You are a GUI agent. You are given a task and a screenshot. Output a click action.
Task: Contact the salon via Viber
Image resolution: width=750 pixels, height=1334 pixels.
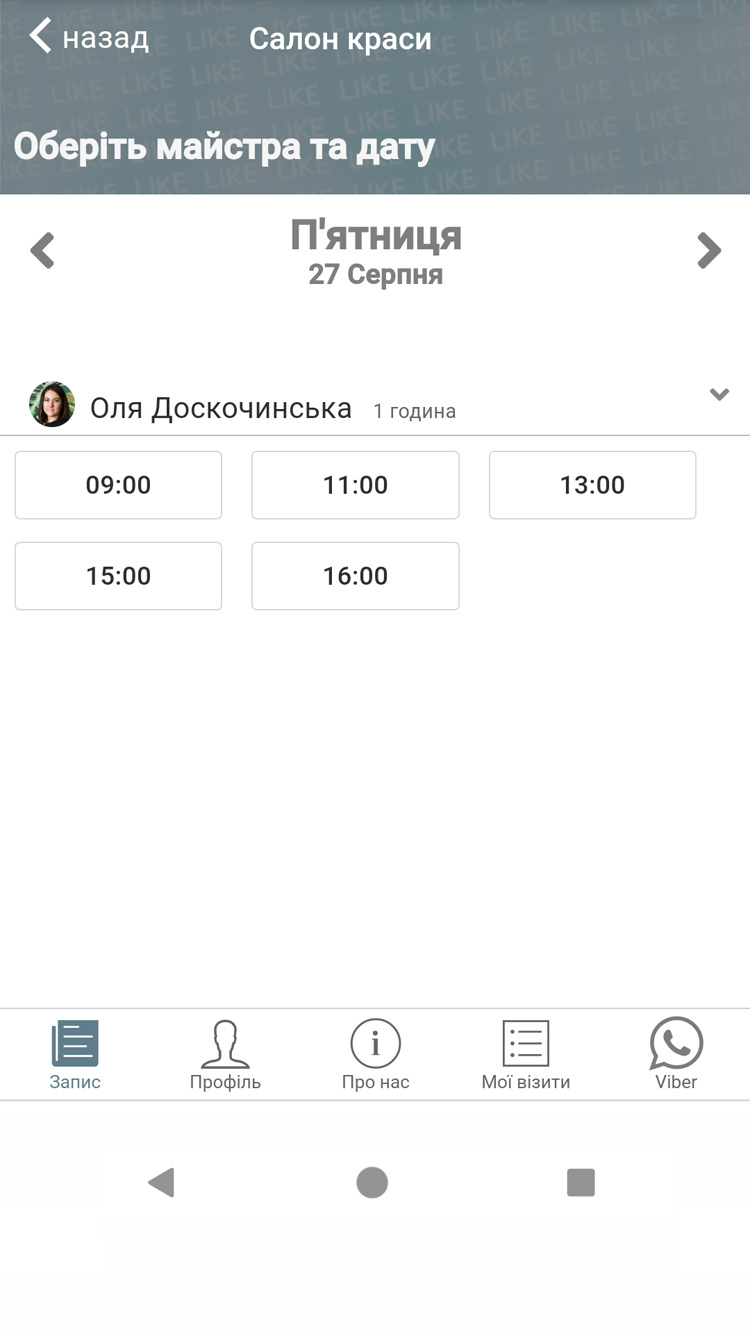point(676,1055)
